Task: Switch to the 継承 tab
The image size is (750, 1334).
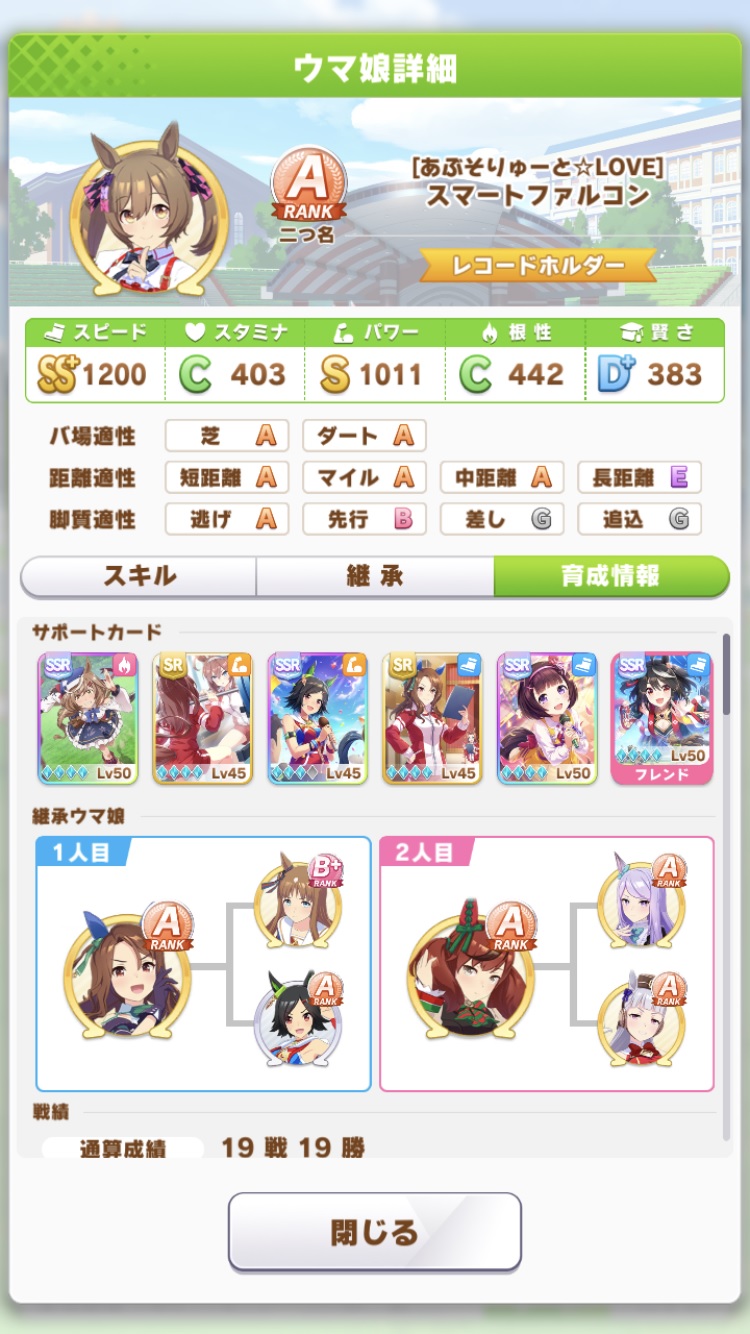Action: click(x=374, y=576)
